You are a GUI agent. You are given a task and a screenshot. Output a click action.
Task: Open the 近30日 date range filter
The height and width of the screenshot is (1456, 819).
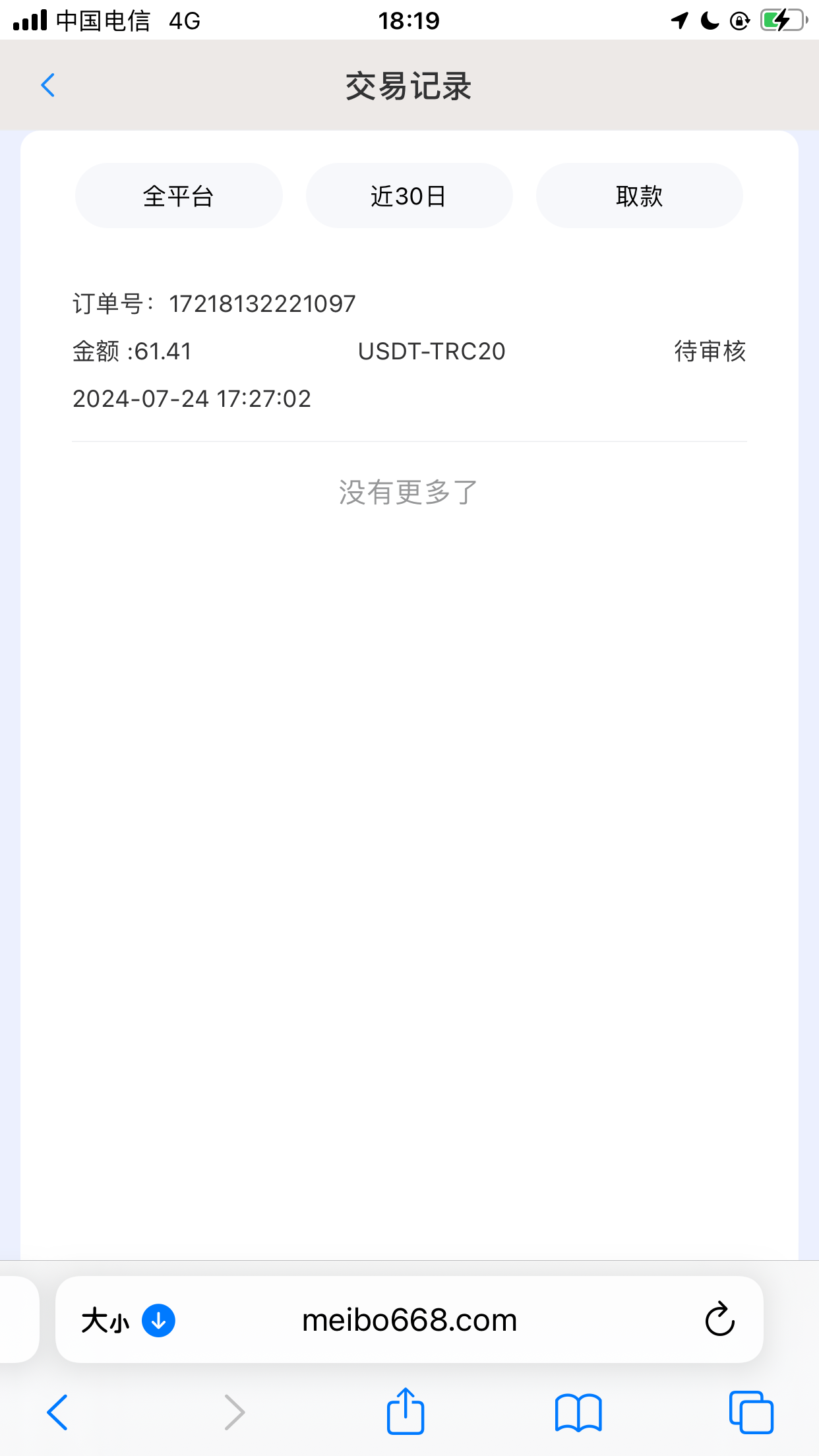click(409, 195)
